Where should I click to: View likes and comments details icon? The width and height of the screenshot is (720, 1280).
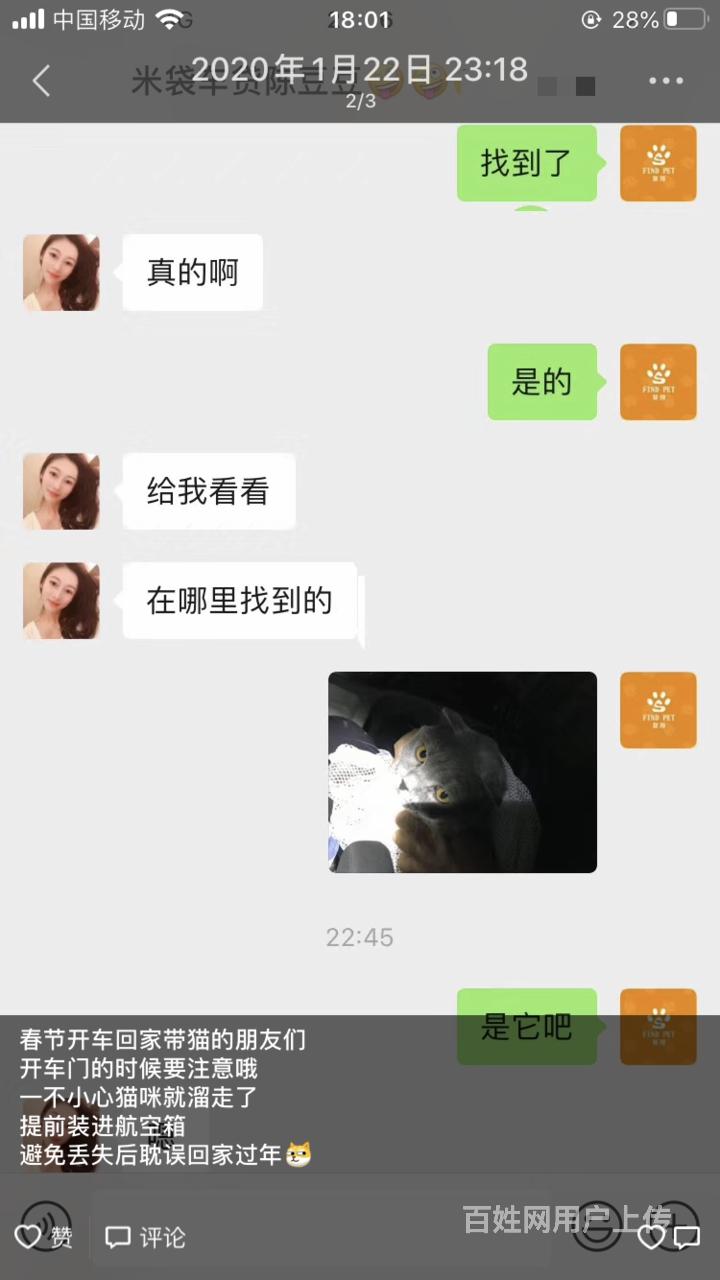tap(669, 1238)
